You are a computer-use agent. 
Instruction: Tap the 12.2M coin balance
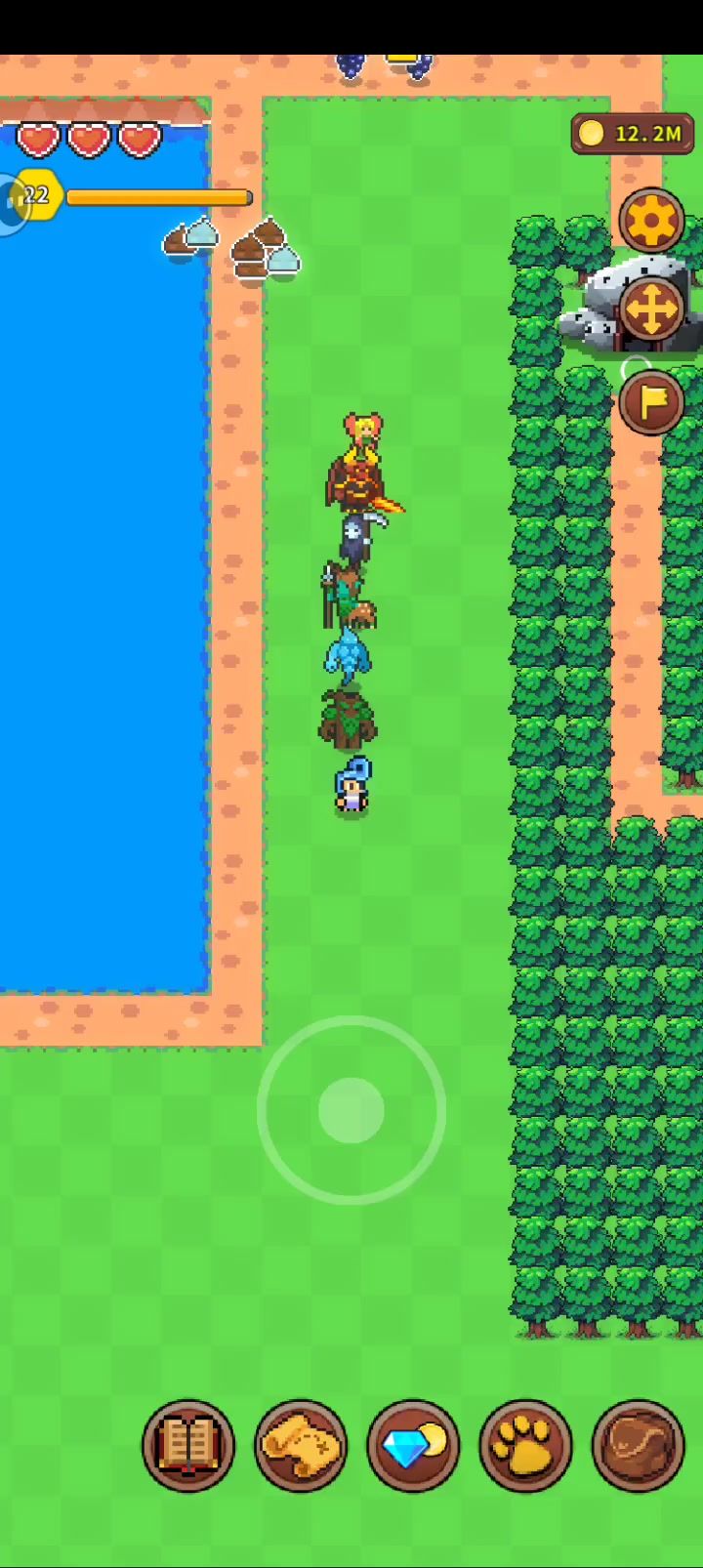point(632,134)
